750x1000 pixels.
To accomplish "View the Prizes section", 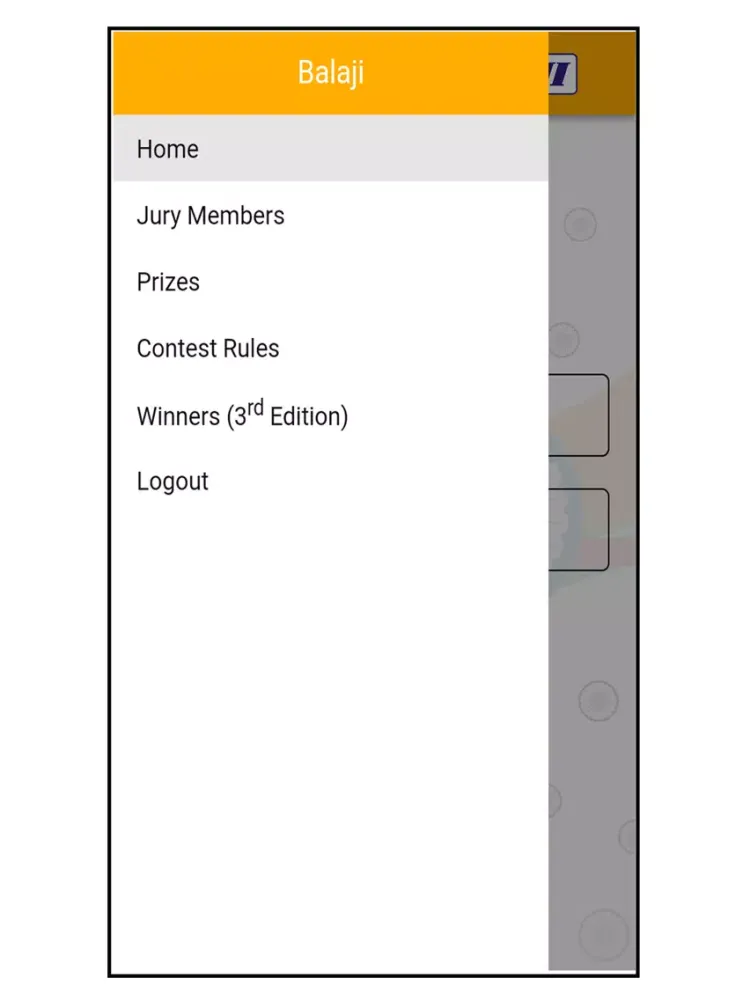I will (x=168, y=282).
